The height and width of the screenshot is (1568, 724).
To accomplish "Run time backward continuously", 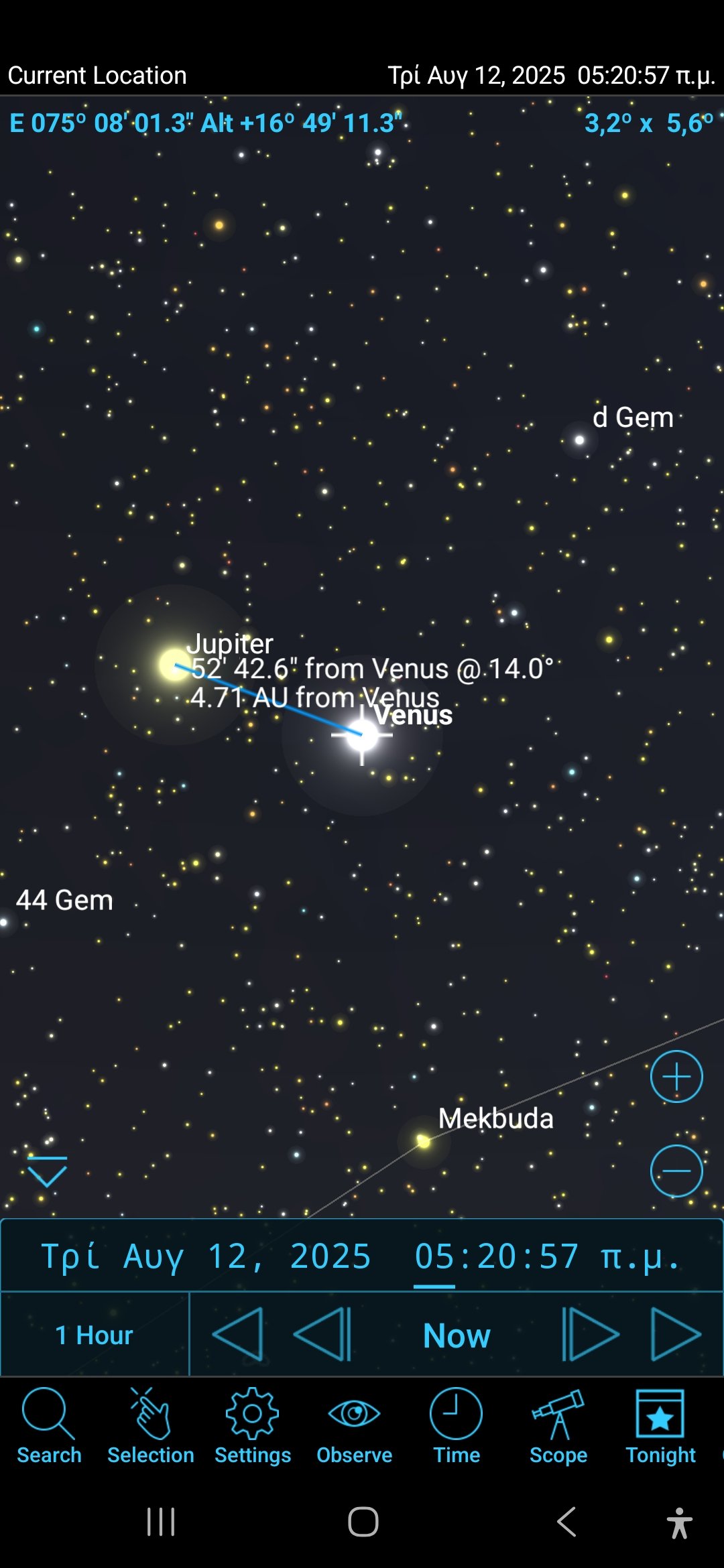I will (x=237, y=1334).
